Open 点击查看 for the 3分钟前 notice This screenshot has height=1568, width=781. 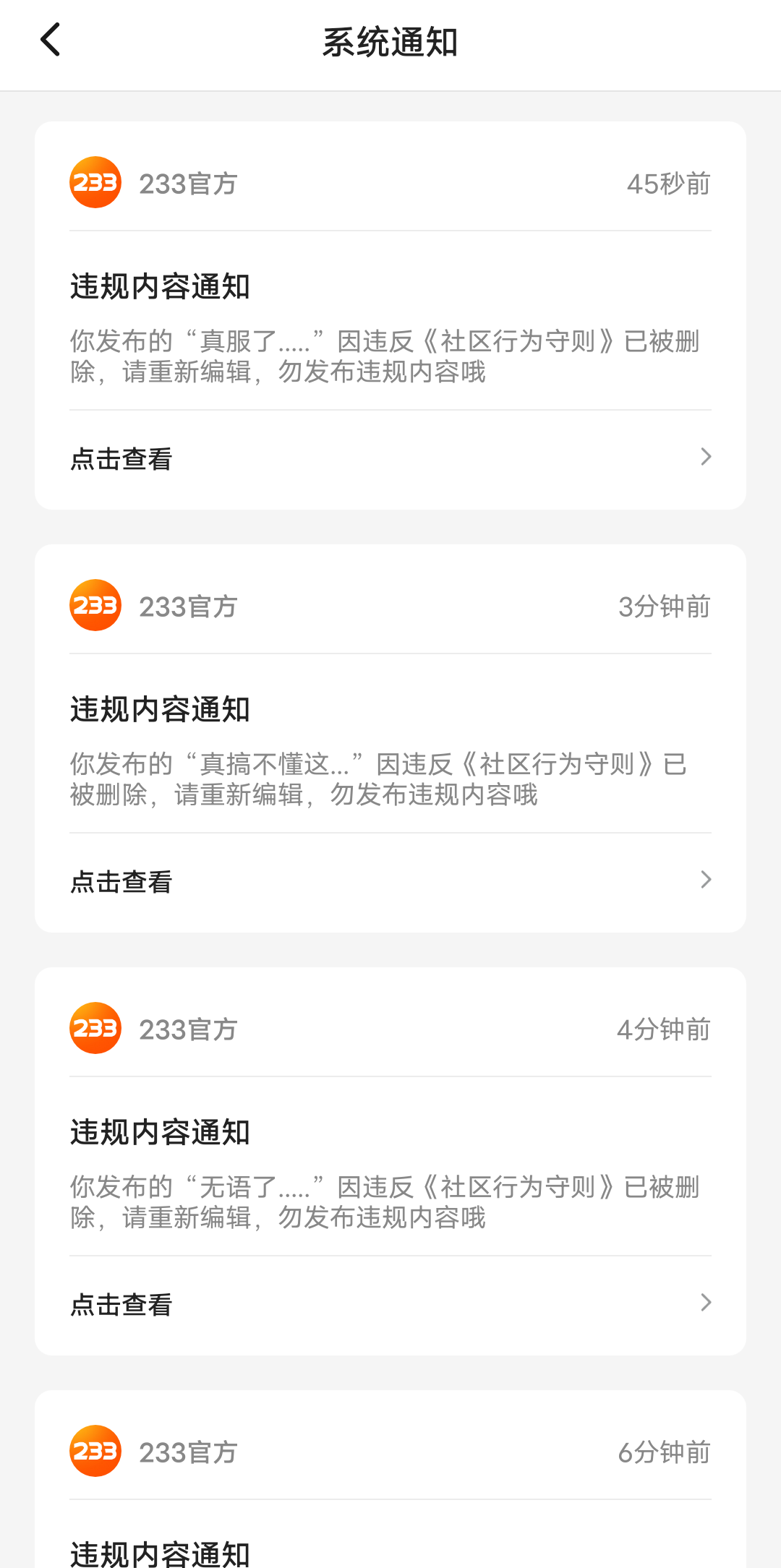pyautogui.click(x=390, y=881)
